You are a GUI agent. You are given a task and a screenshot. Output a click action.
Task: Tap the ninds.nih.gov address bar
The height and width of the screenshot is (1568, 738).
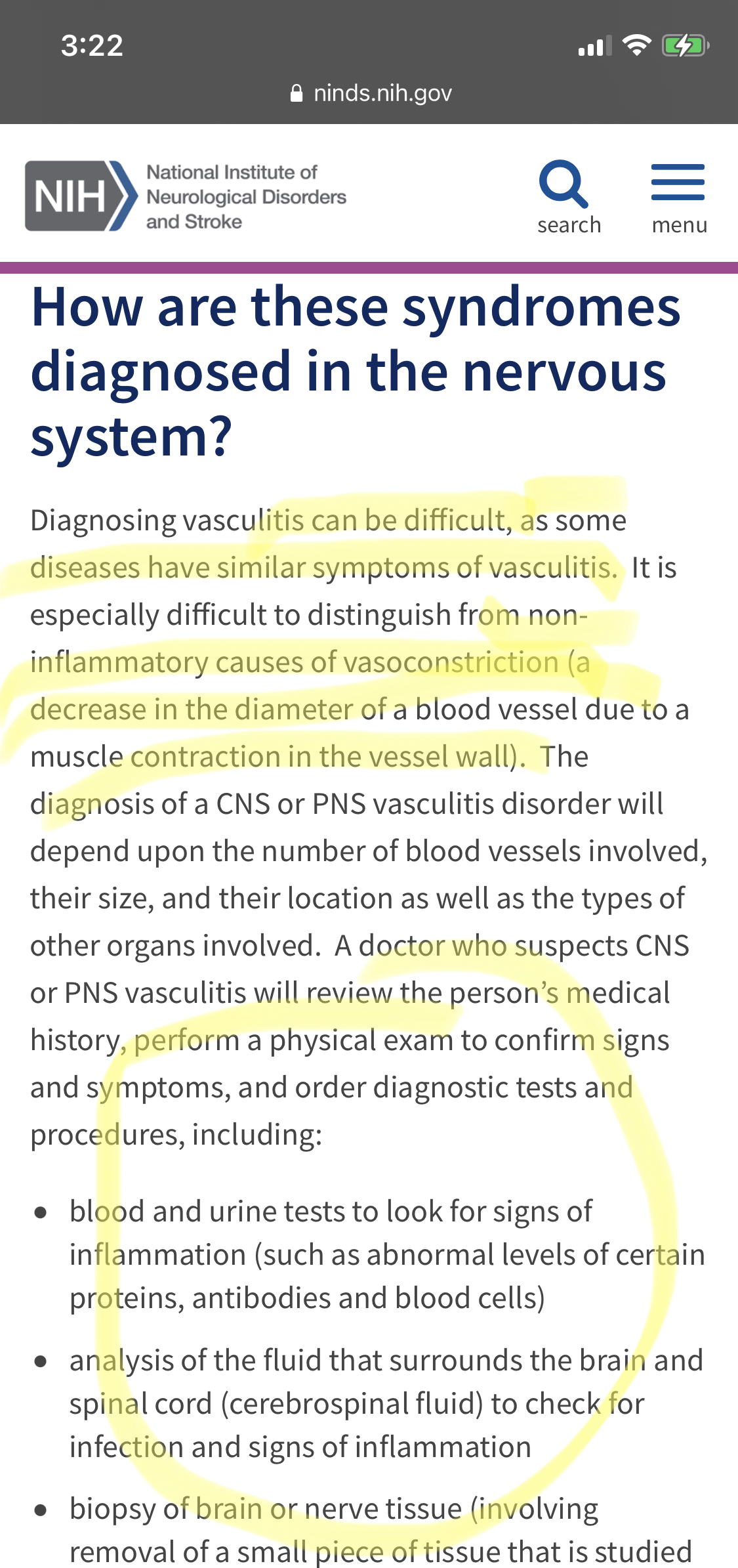(x=371, y=93)
